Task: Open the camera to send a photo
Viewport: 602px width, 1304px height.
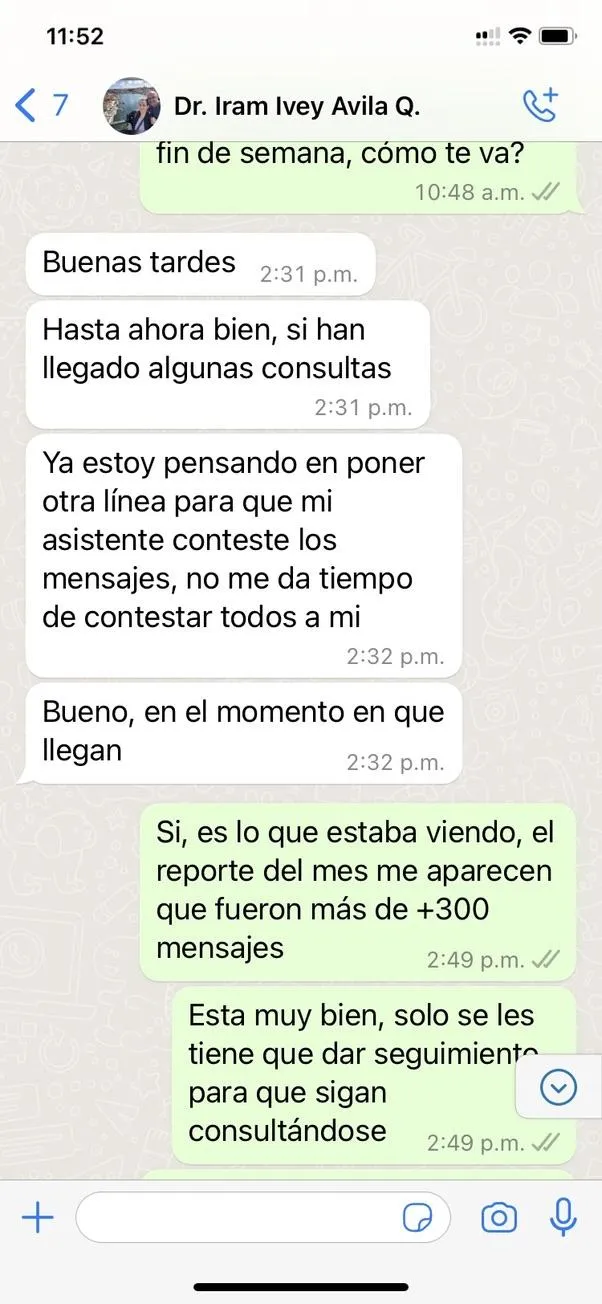Action: [x=499, y=1218]
